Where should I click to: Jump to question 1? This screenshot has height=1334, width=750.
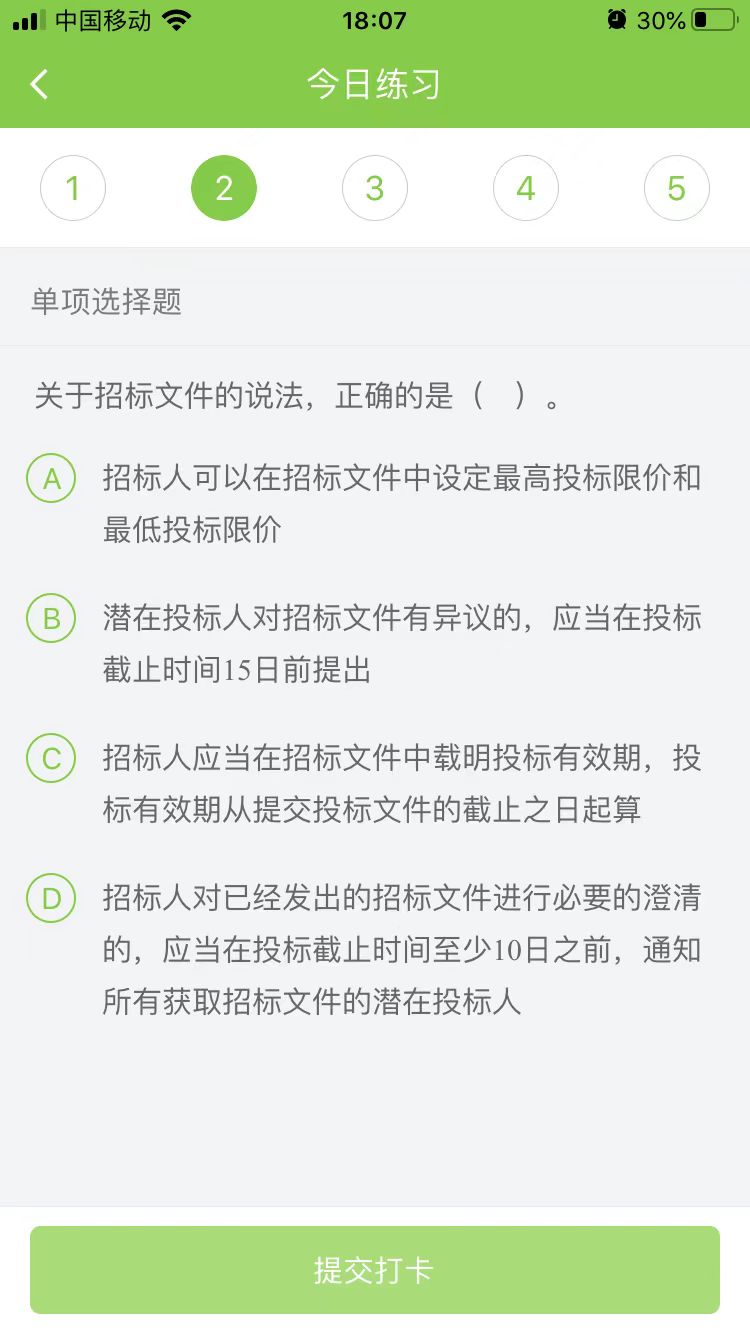(x=73, y=188)
